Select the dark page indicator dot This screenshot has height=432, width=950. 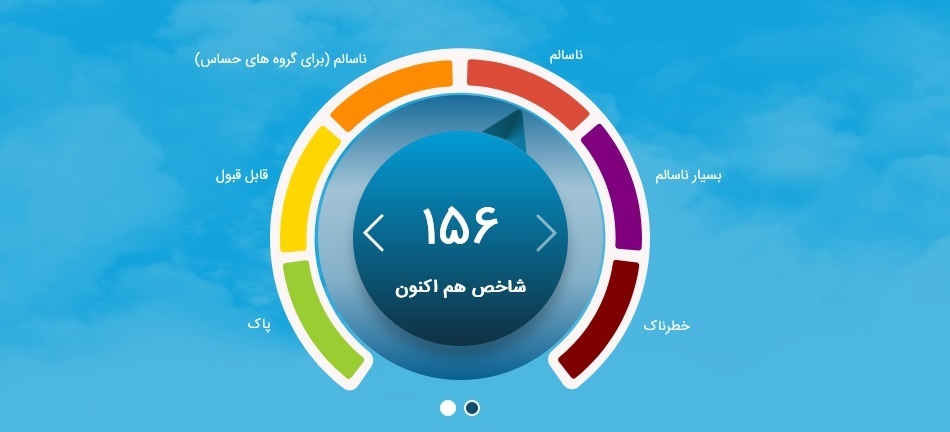pyautogui.click(x=472, y=408)
